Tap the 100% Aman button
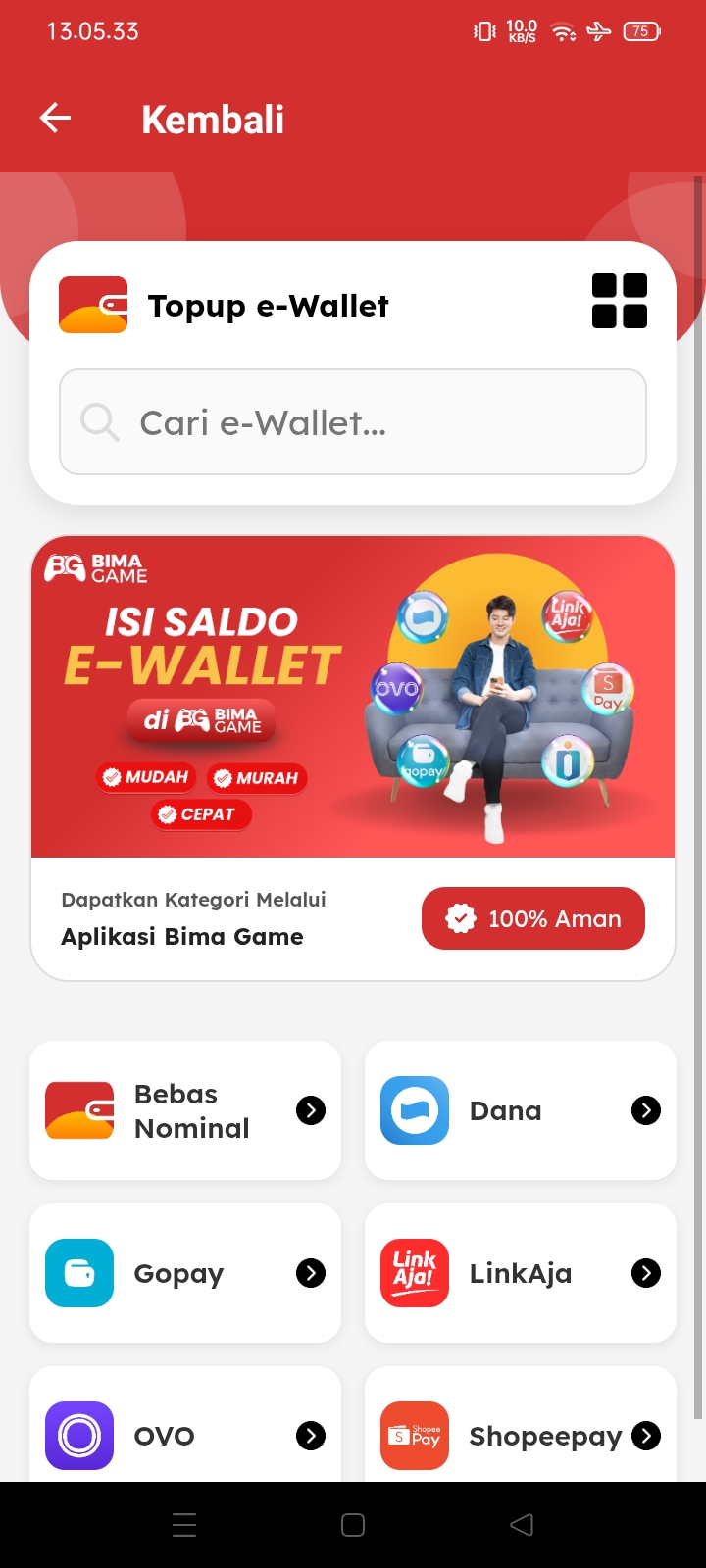 click(533, 918)
